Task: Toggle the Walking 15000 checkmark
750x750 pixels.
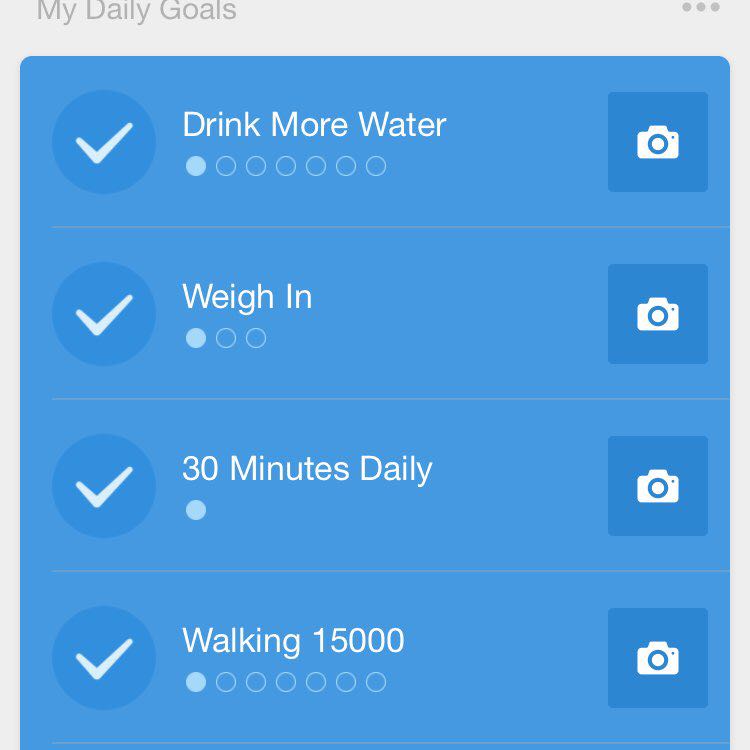Action: [x=104, y=658]
